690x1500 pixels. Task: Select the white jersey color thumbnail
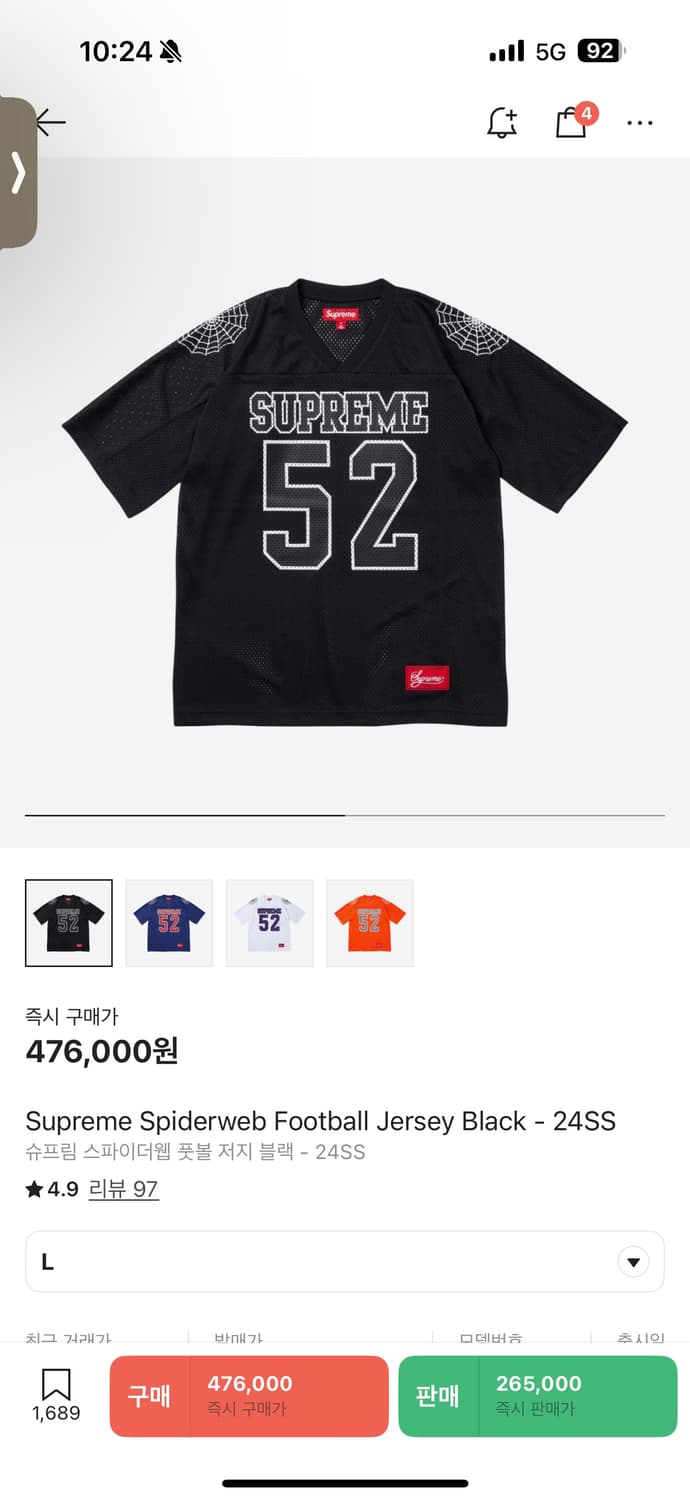[269, 922]
